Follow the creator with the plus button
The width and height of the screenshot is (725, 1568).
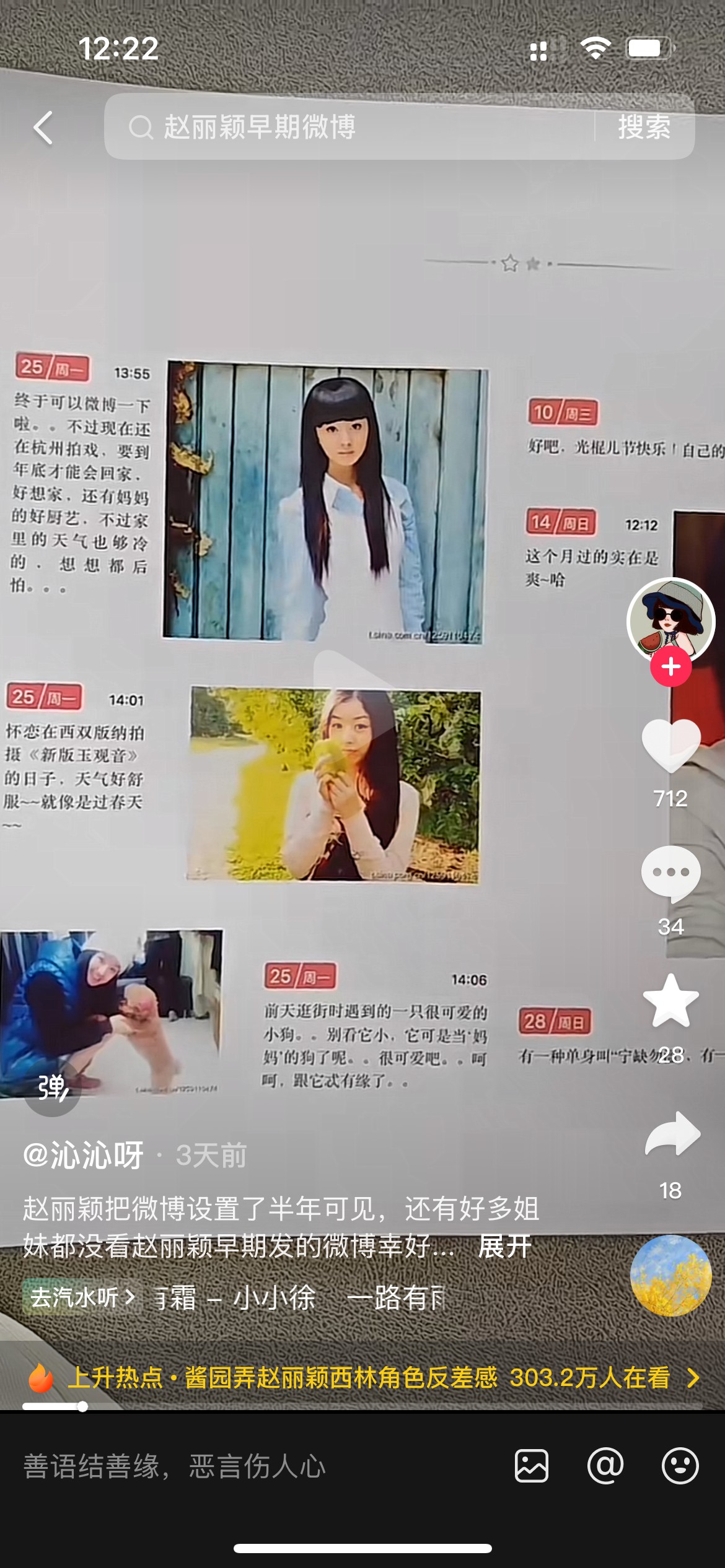[670, 667]
